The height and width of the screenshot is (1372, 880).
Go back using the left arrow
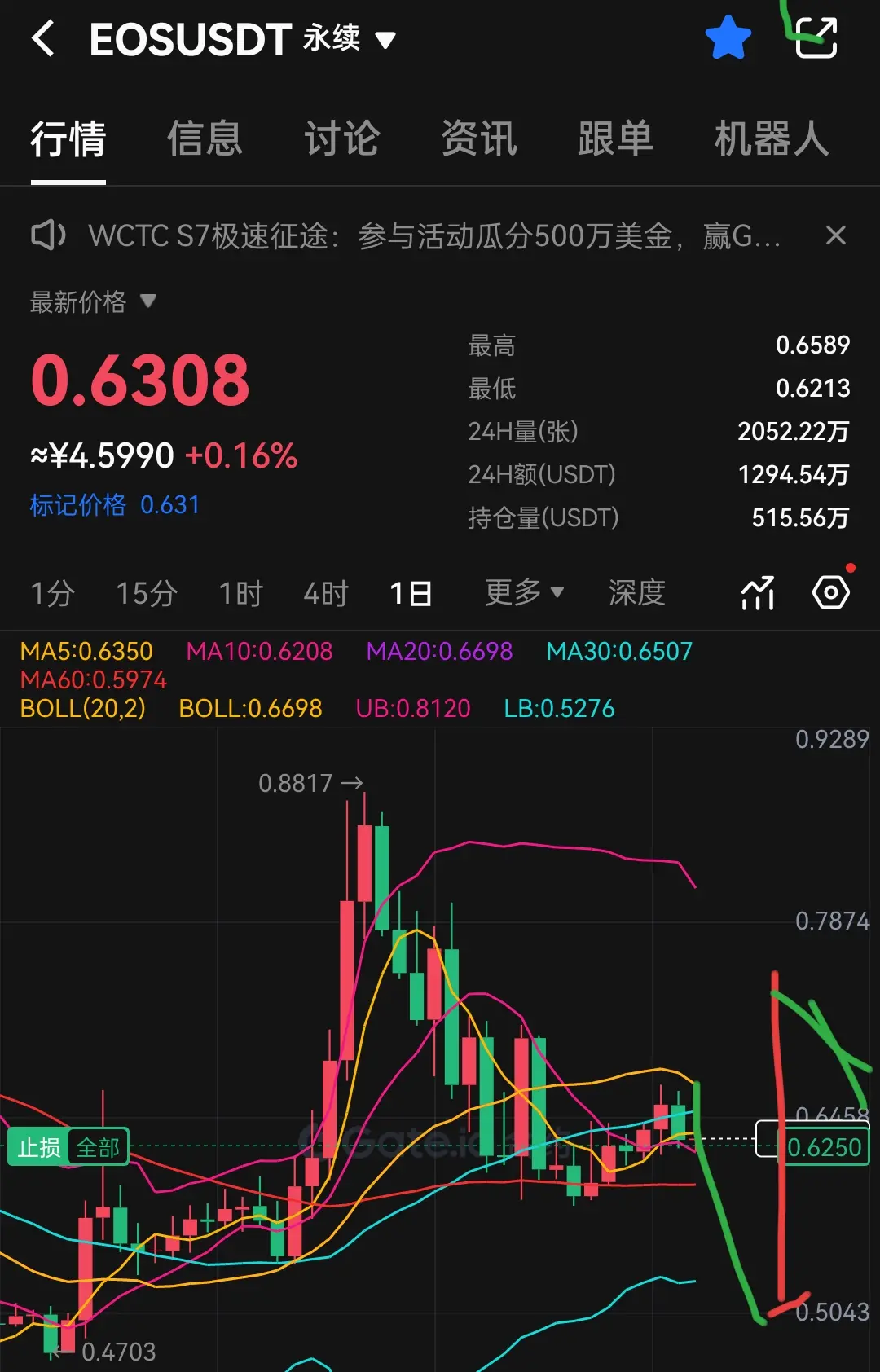43,37
